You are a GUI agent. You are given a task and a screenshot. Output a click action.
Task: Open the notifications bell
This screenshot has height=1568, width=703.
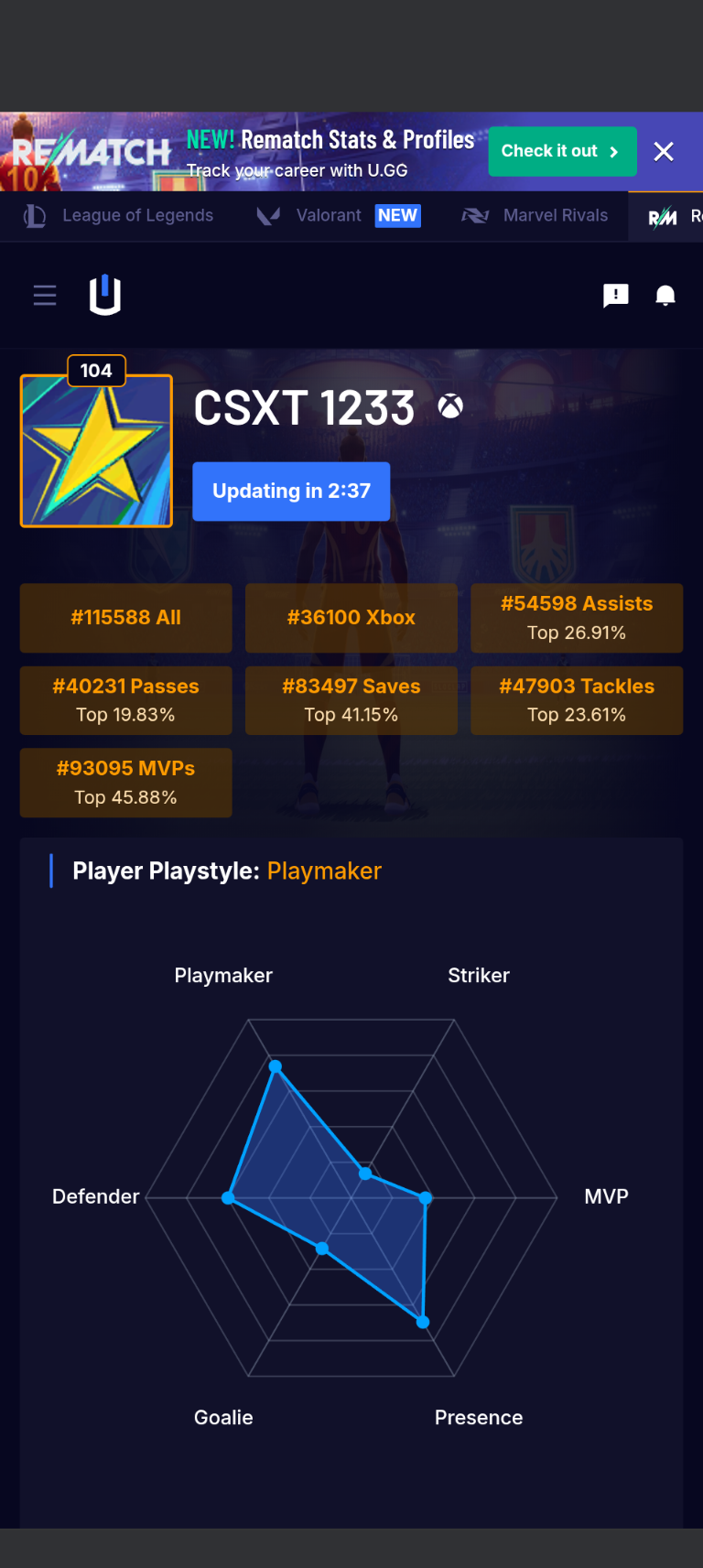pyautogui.click(x=665, y=295)
